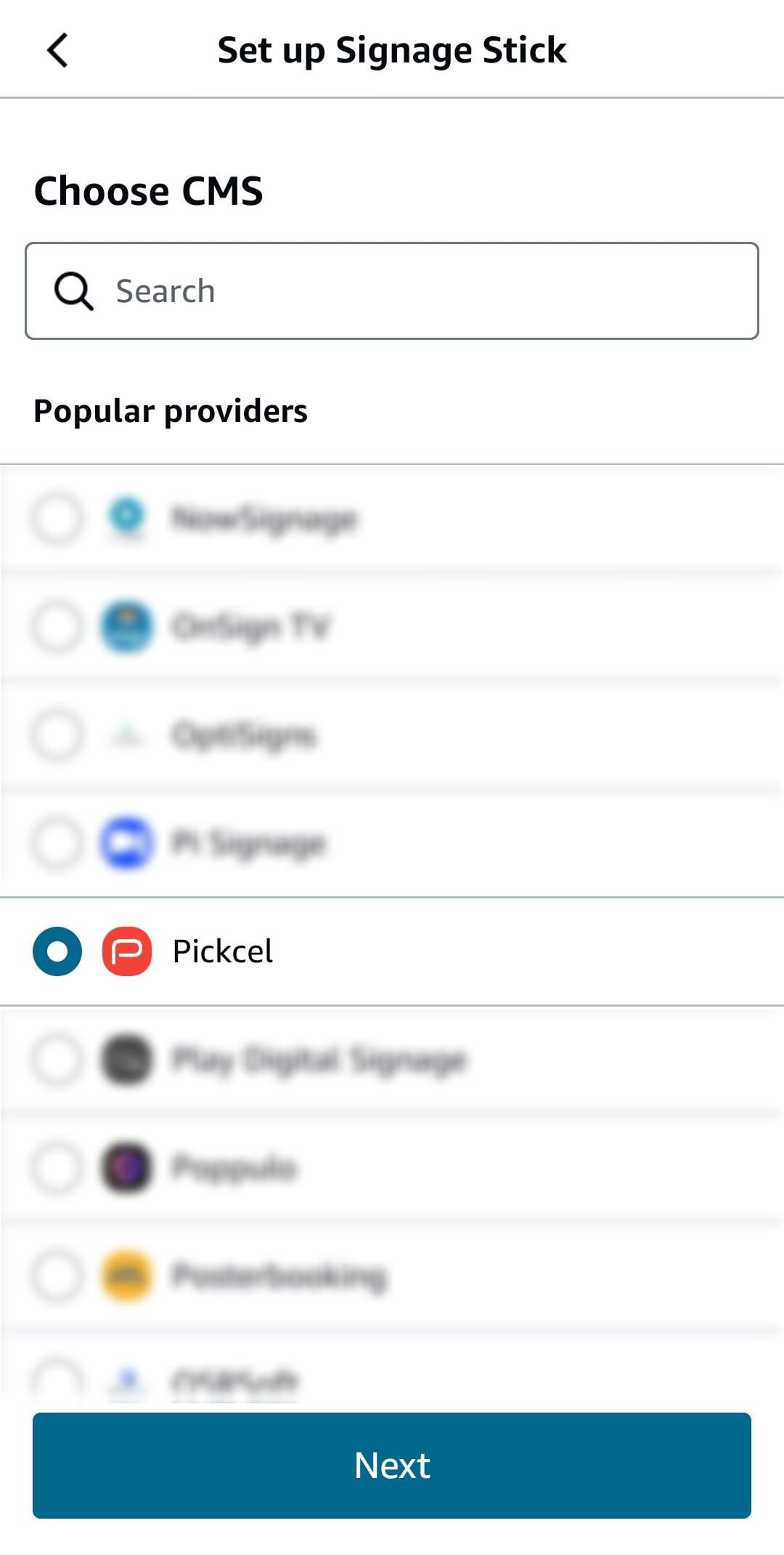Image resolution: width=784 pixels, height=1555 pixels.
Task: Click the yellow Posterbooking logo
Action: [126, 1275]
